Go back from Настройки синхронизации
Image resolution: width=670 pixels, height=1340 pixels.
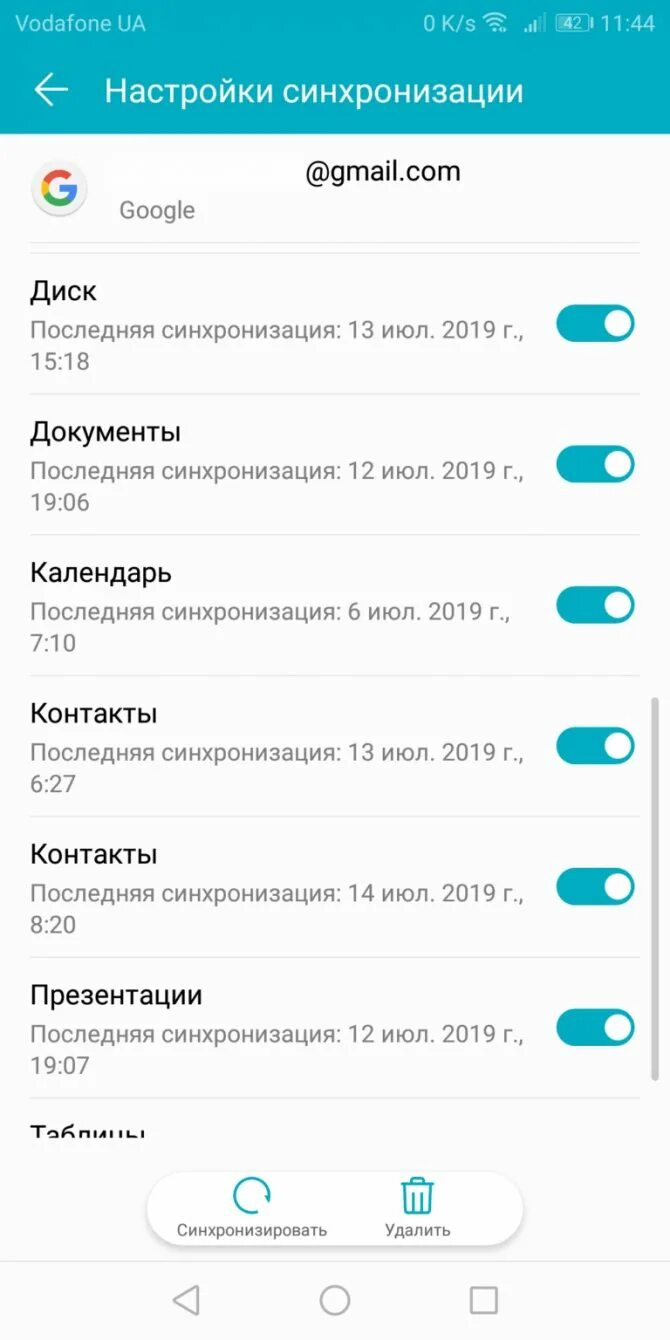[50, 91]
